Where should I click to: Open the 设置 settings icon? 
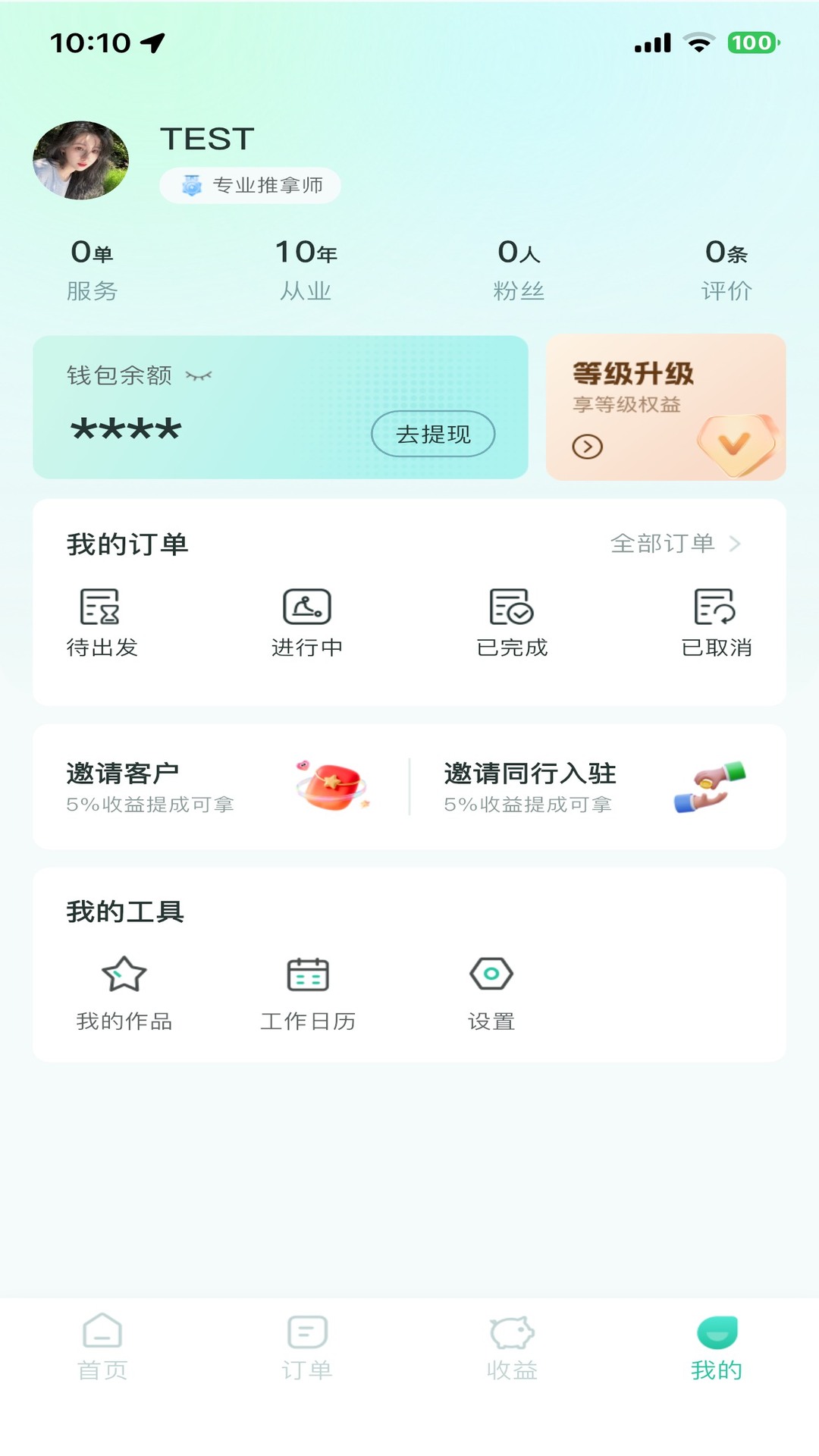[491, 974]
